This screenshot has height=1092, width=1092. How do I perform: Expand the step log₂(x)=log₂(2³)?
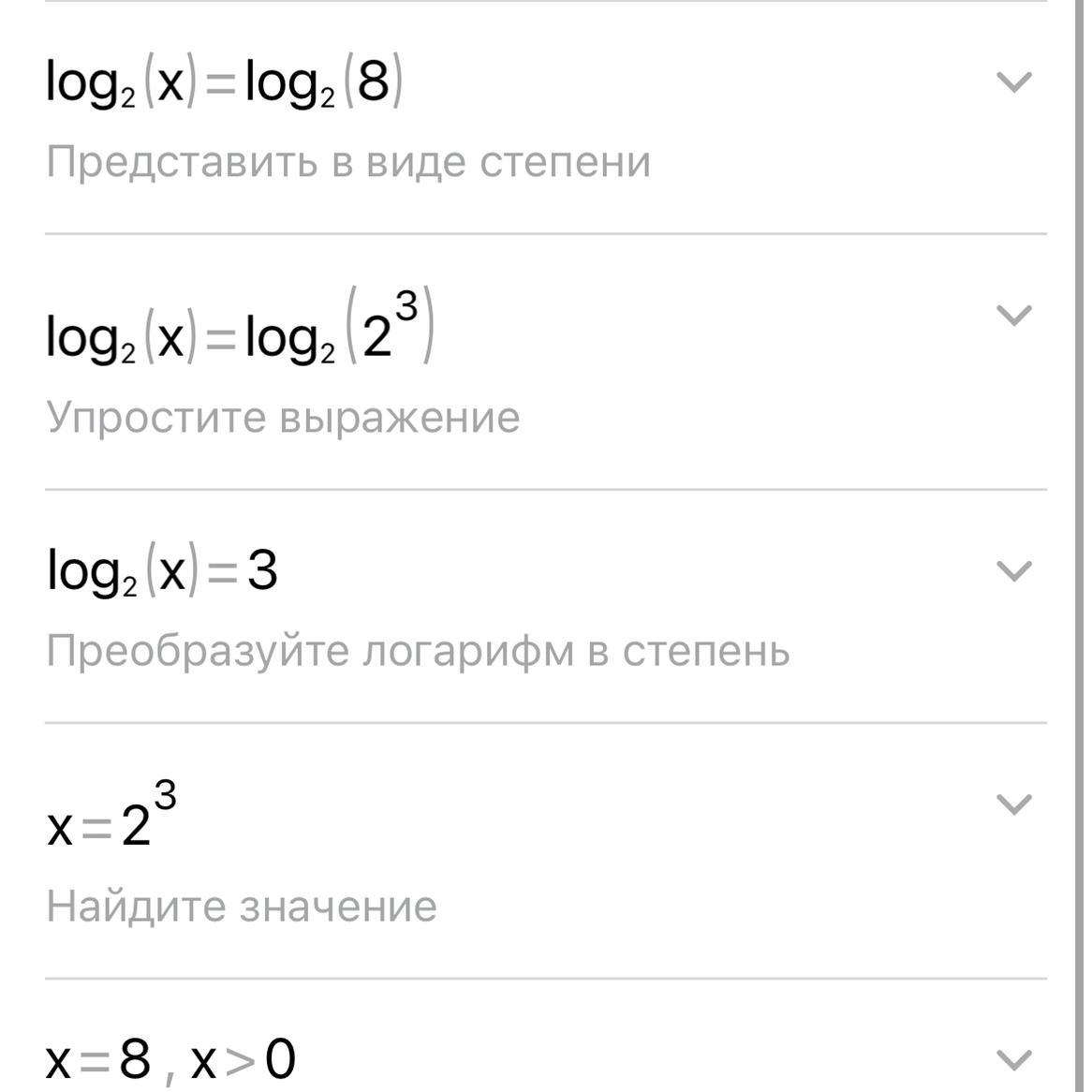coord(1014,316)
